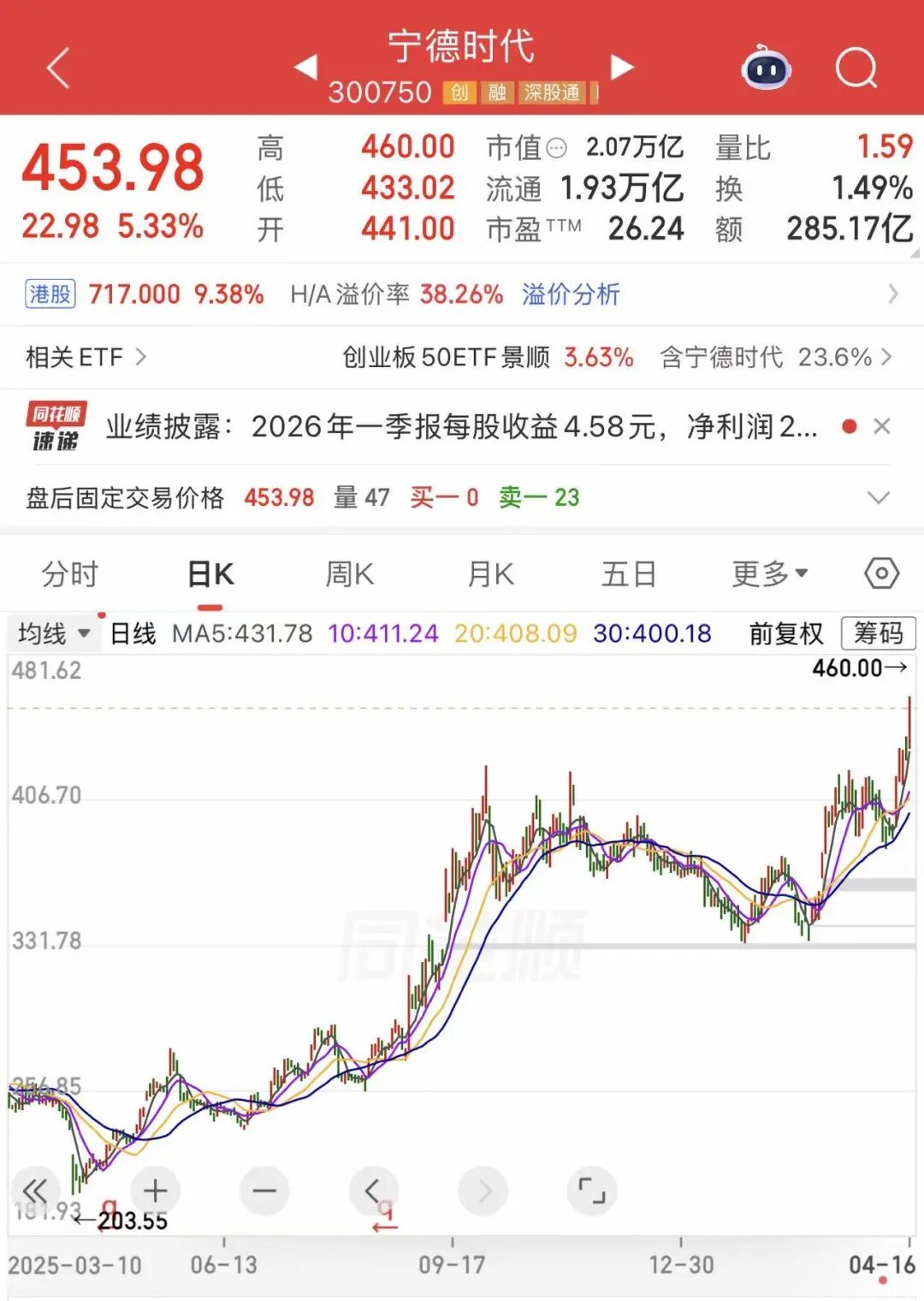
Task: Open the 均线 indicator dropdown
Action: (x=53, y=633)
